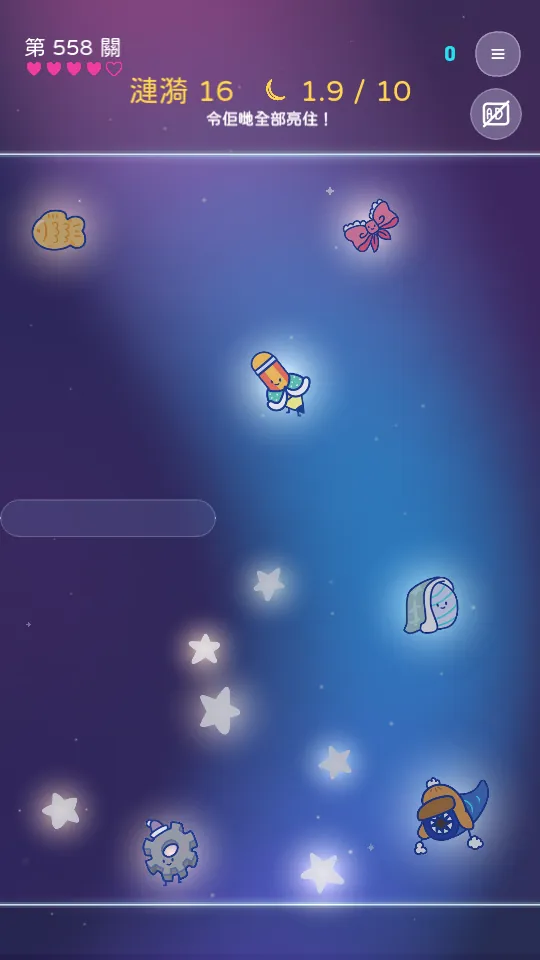The image size is (540, 960).
Task: Tap the hat-wearing blue character
Action: (452, 816)
